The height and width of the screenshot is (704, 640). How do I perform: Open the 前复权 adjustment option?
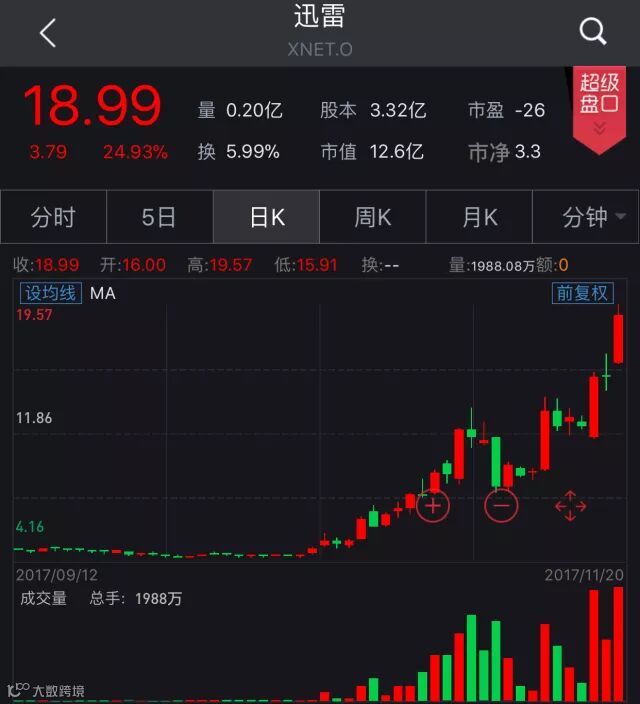coord(582,293)
